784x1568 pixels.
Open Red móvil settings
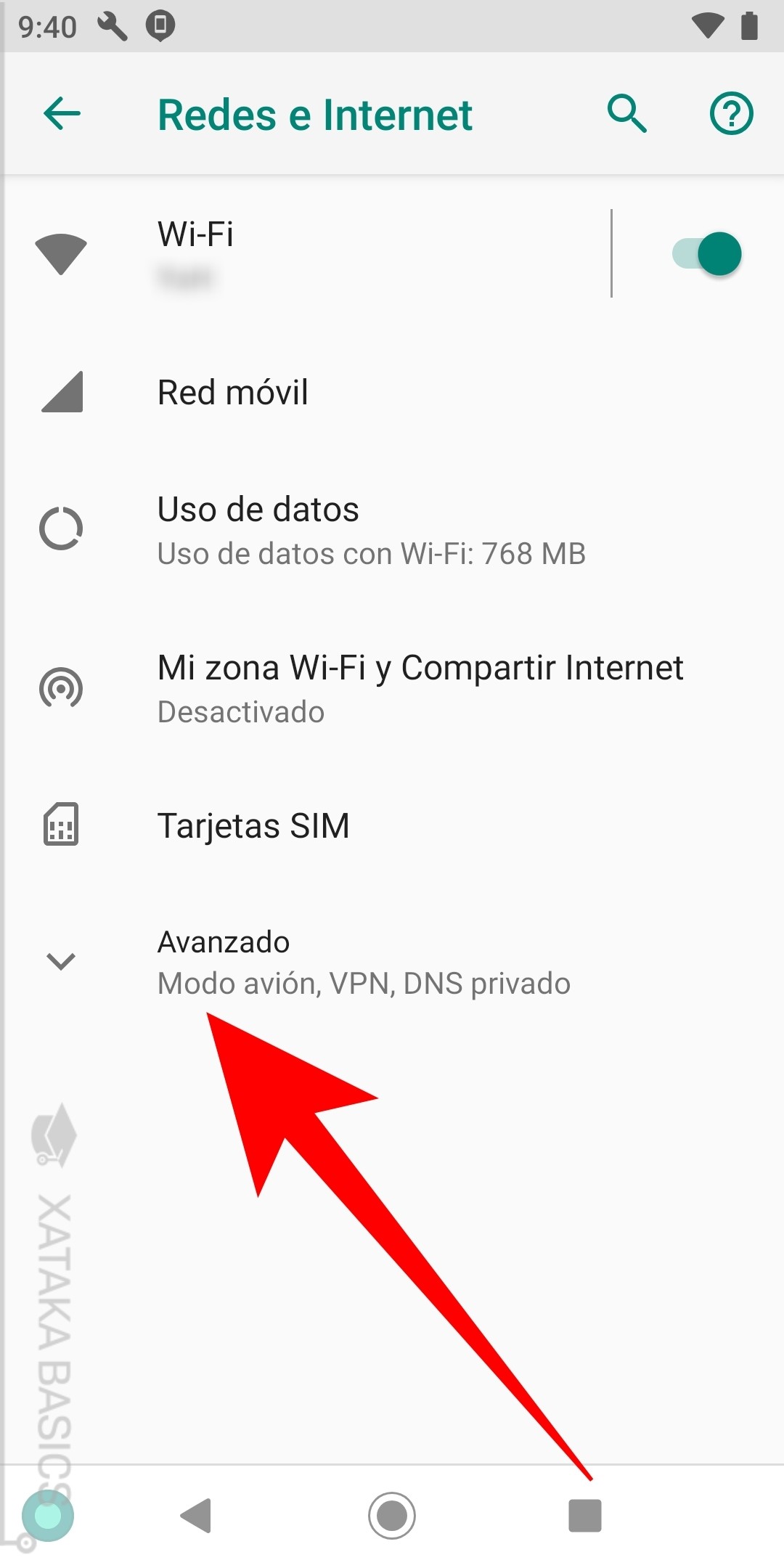392,393
